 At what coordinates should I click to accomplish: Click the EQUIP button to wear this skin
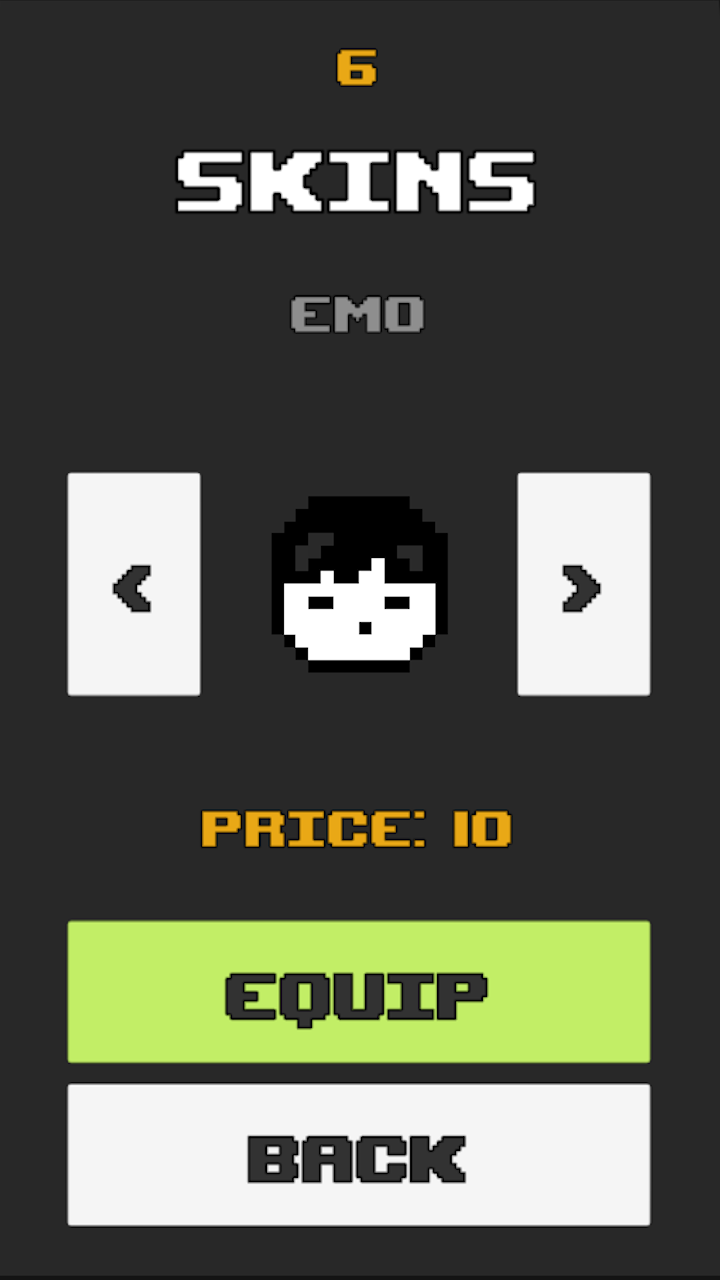(358, 991)
